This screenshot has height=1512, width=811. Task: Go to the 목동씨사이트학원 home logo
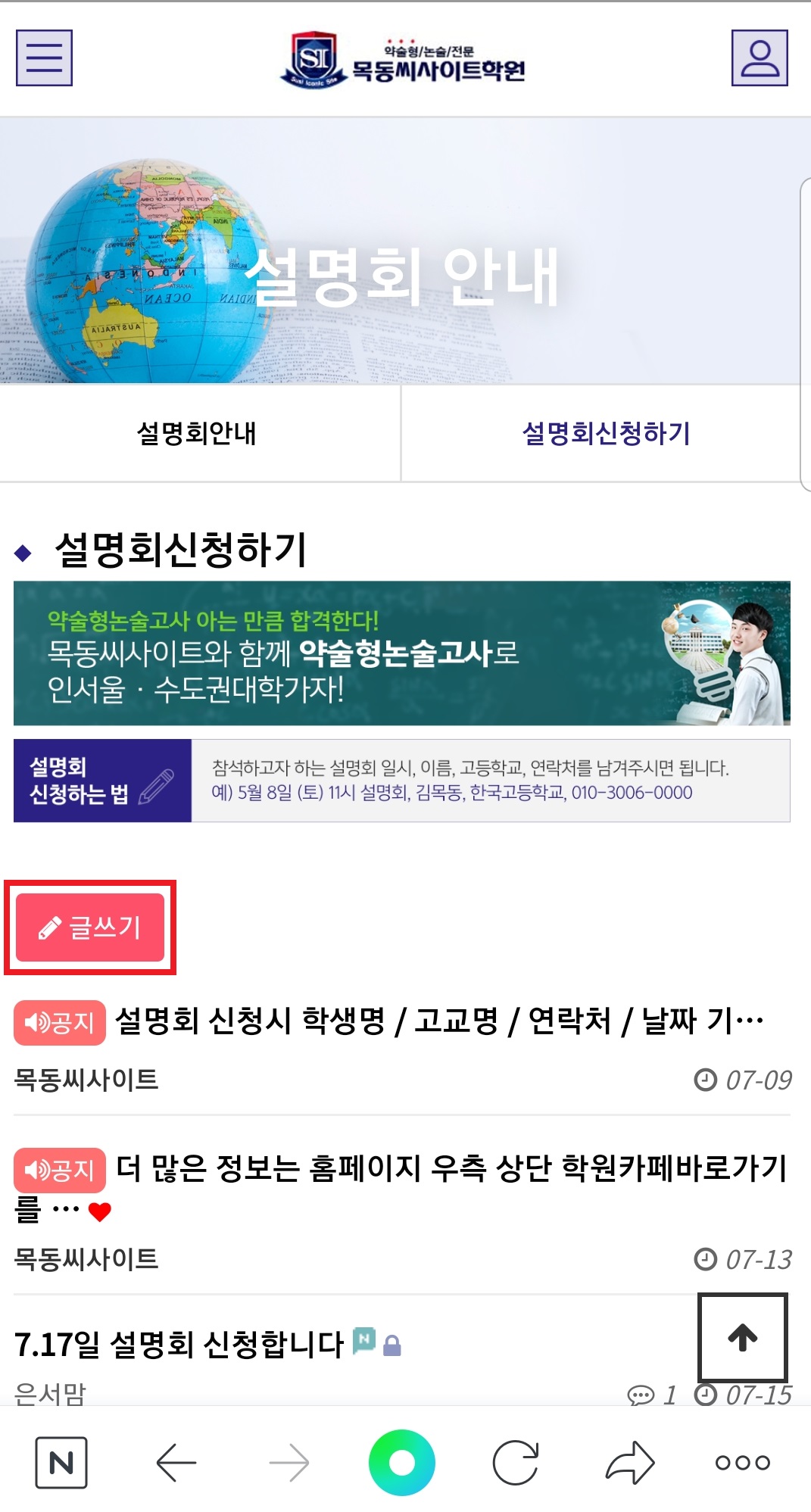[x=403, y=61]
